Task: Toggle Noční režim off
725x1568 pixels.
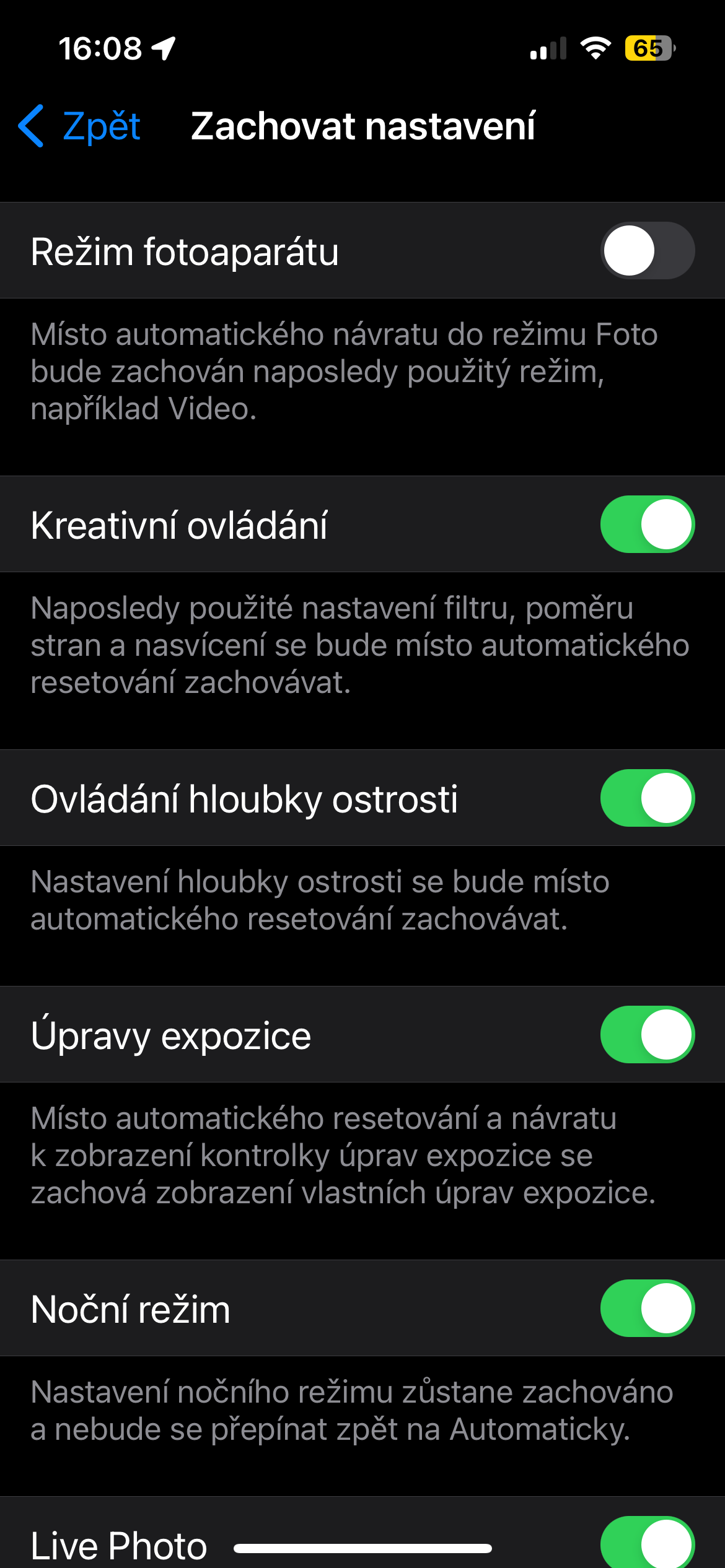Action: 647,1309
